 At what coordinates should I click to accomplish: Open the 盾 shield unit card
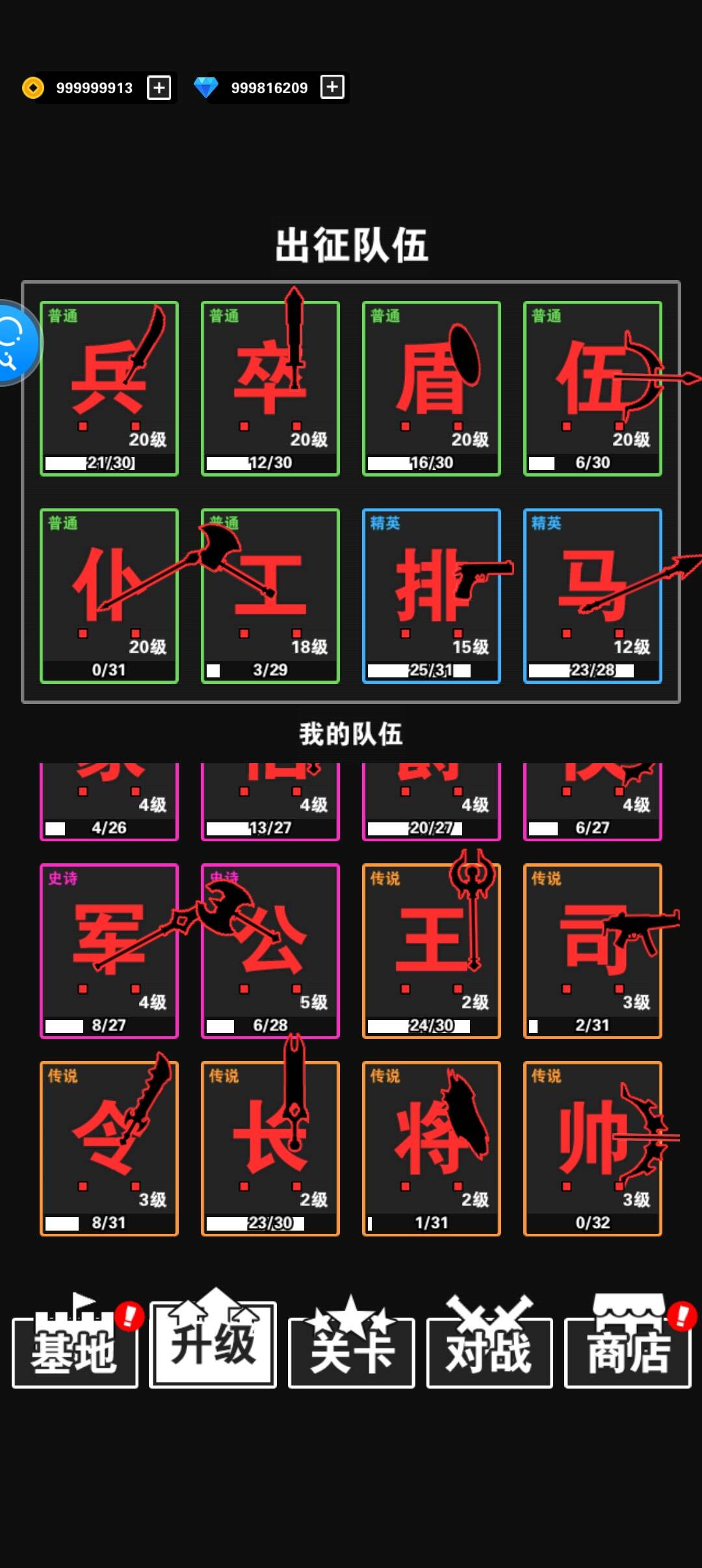432,388
